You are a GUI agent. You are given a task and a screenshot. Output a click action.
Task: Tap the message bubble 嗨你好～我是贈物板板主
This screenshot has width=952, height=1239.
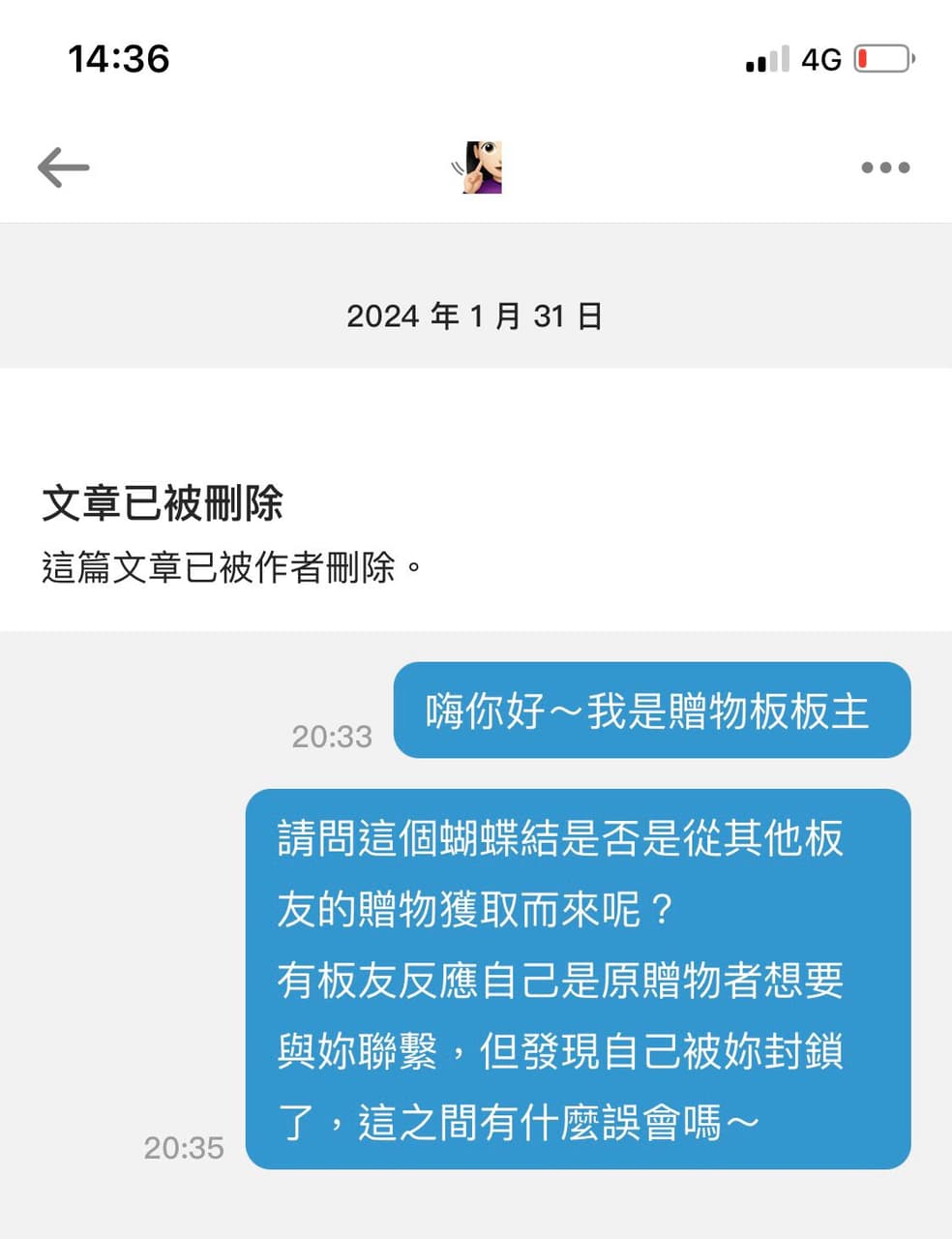pyautogui.click(x=650, y=711)
